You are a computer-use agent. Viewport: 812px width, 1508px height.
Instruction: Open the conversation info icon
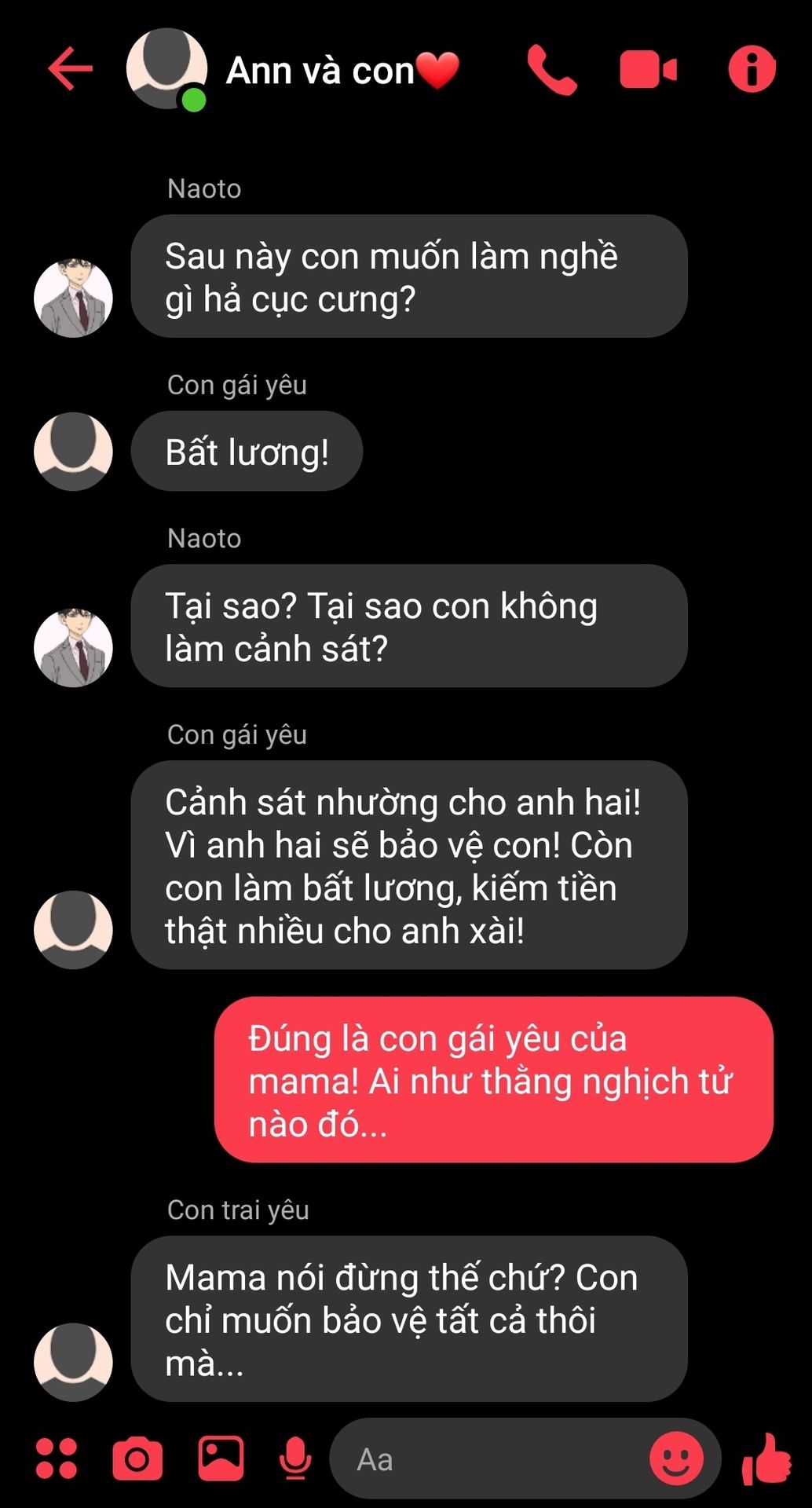[x=752, y=70]
